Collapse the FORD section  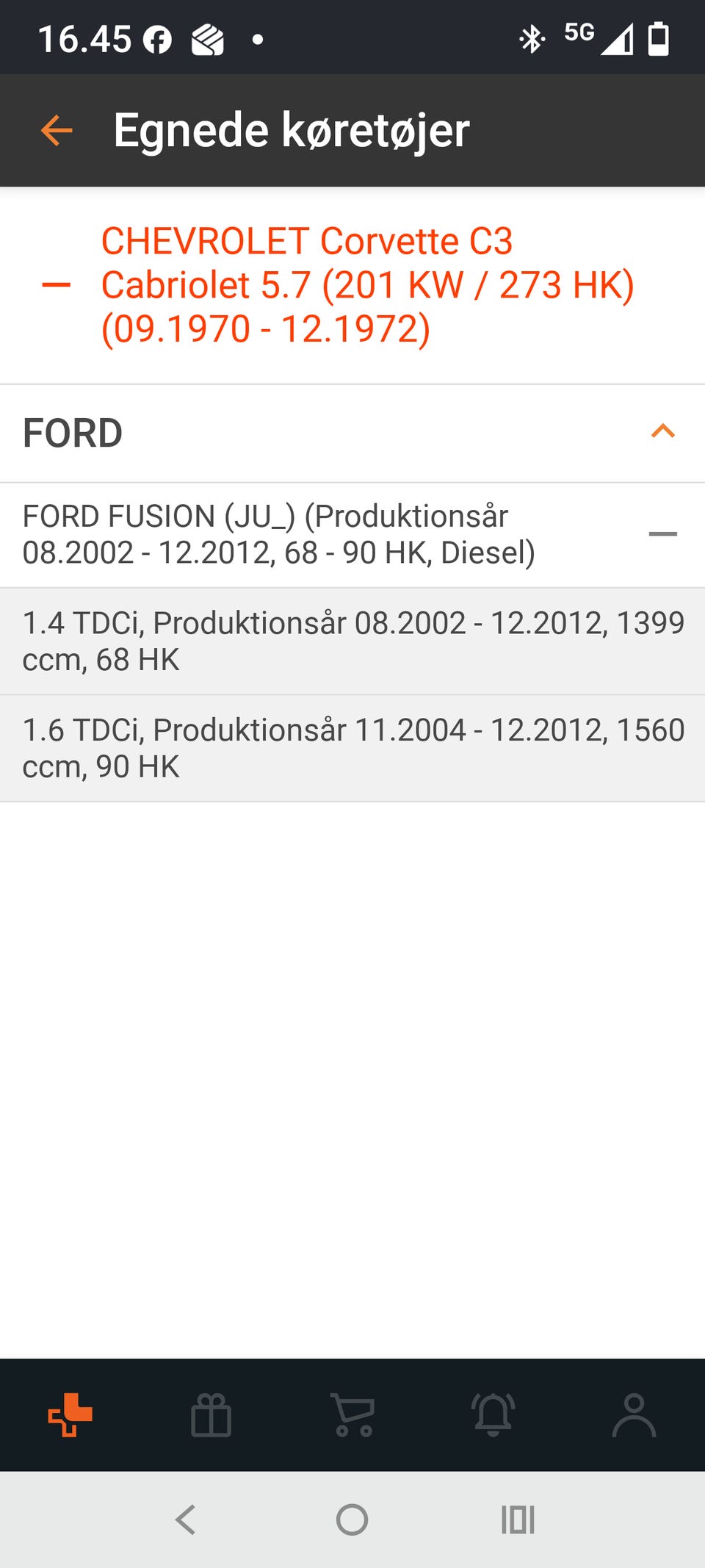pos(662,431)
